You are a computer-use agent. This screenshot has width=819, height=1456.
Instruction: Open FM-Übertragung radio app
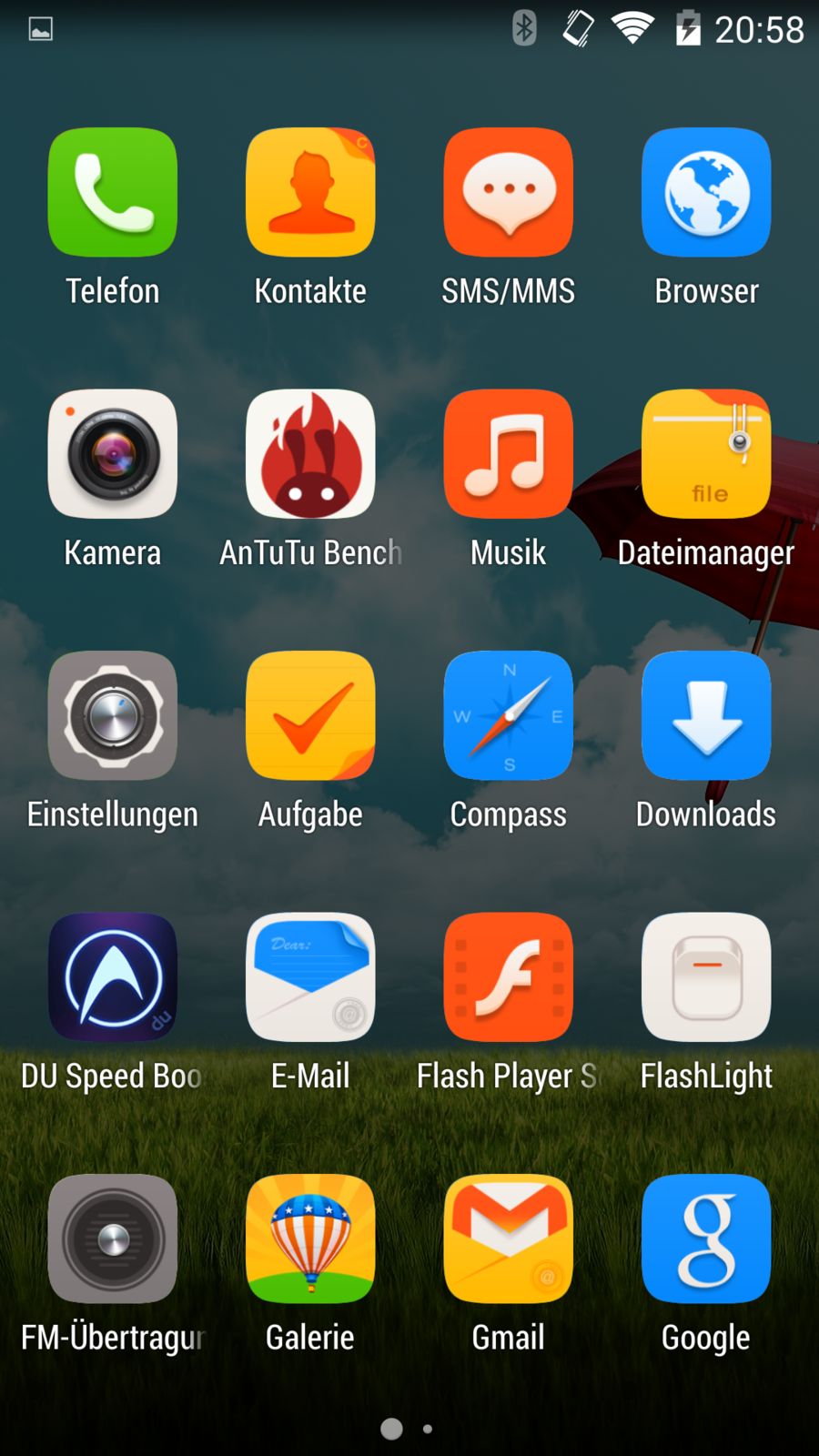tap(113, 1239)
